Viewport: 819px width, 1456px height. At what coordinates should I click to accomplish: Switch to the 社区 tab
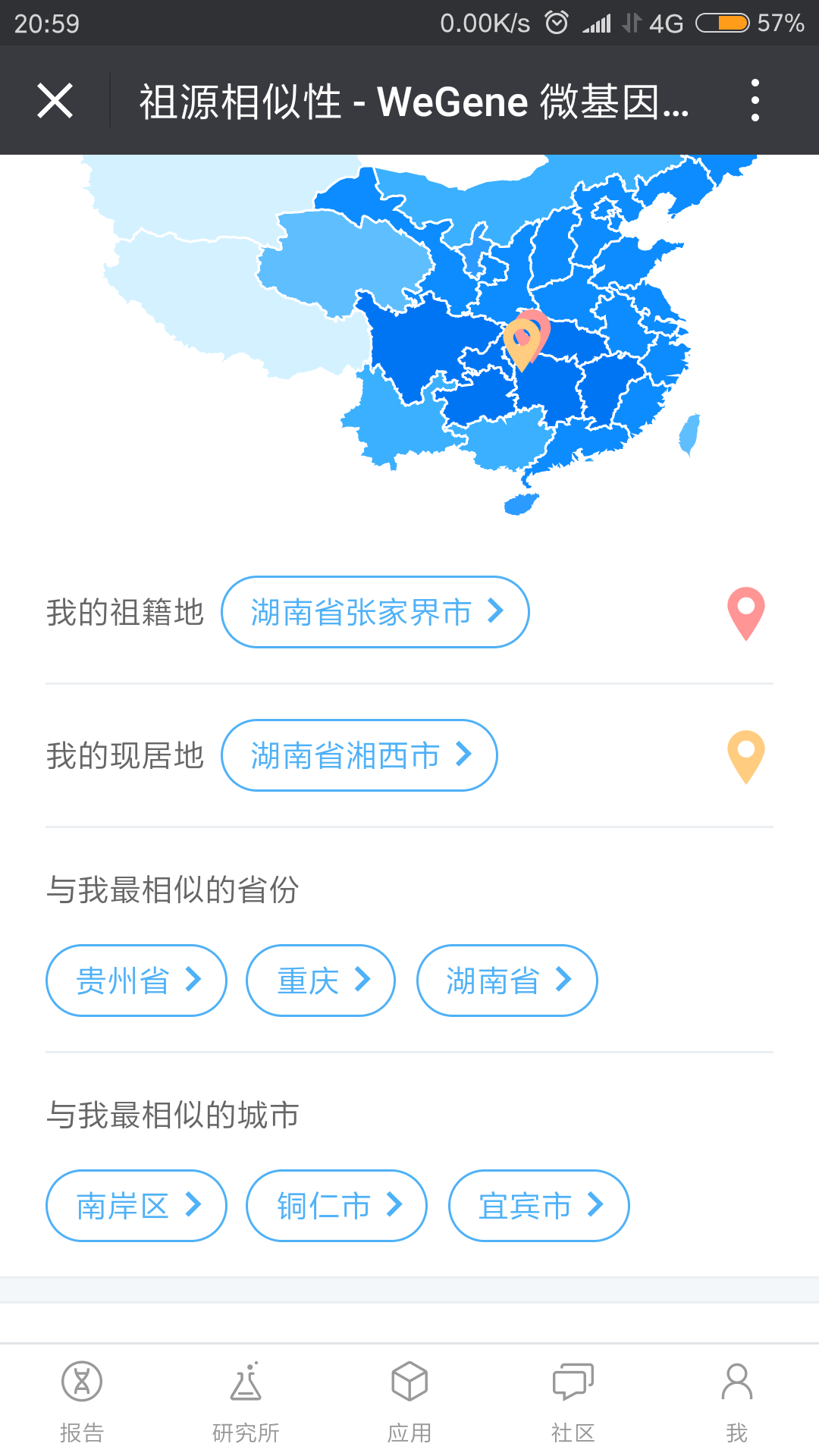pyautogui.click(x=573, y=1401)
